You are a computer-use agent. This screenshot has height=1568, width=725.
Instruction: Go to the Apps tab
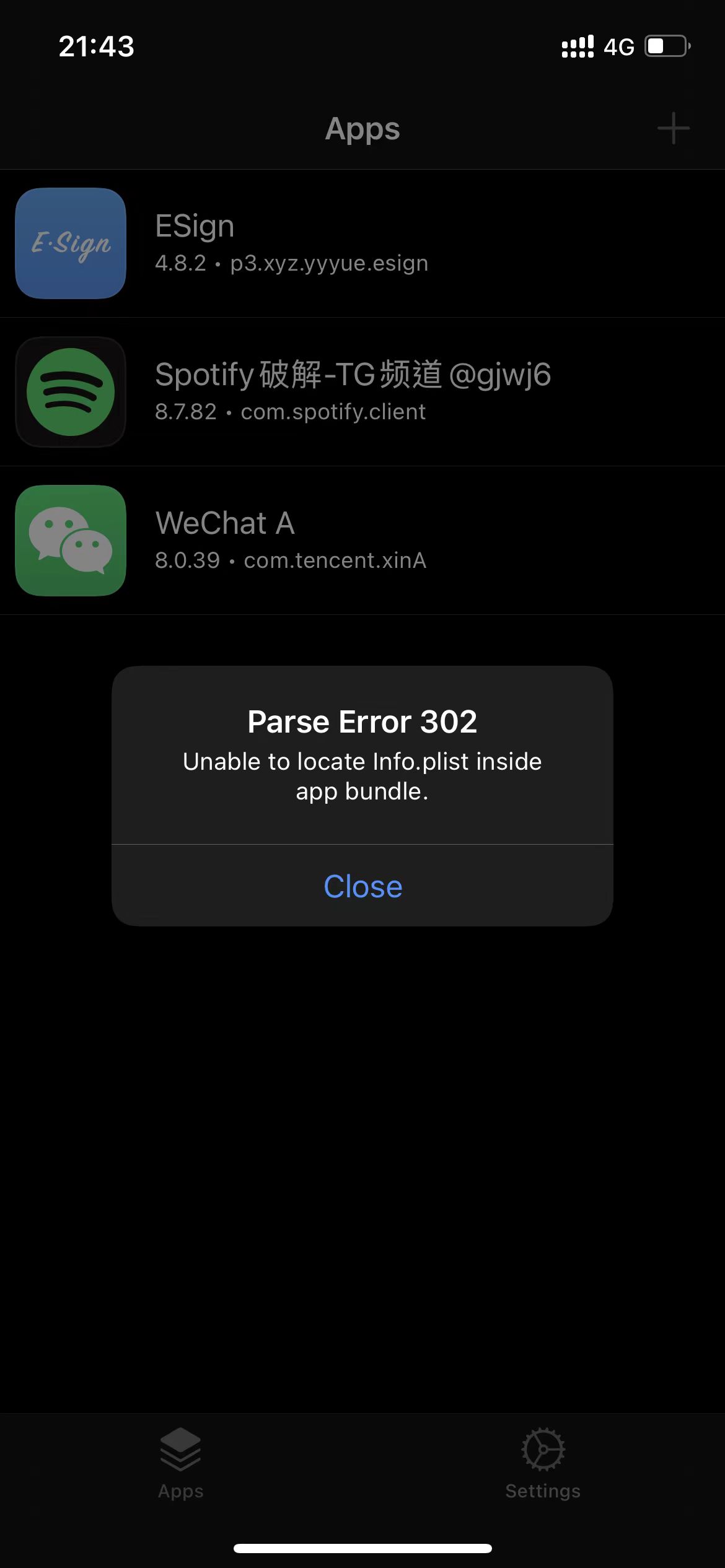pyautogui.click(x=180, y=1464)
